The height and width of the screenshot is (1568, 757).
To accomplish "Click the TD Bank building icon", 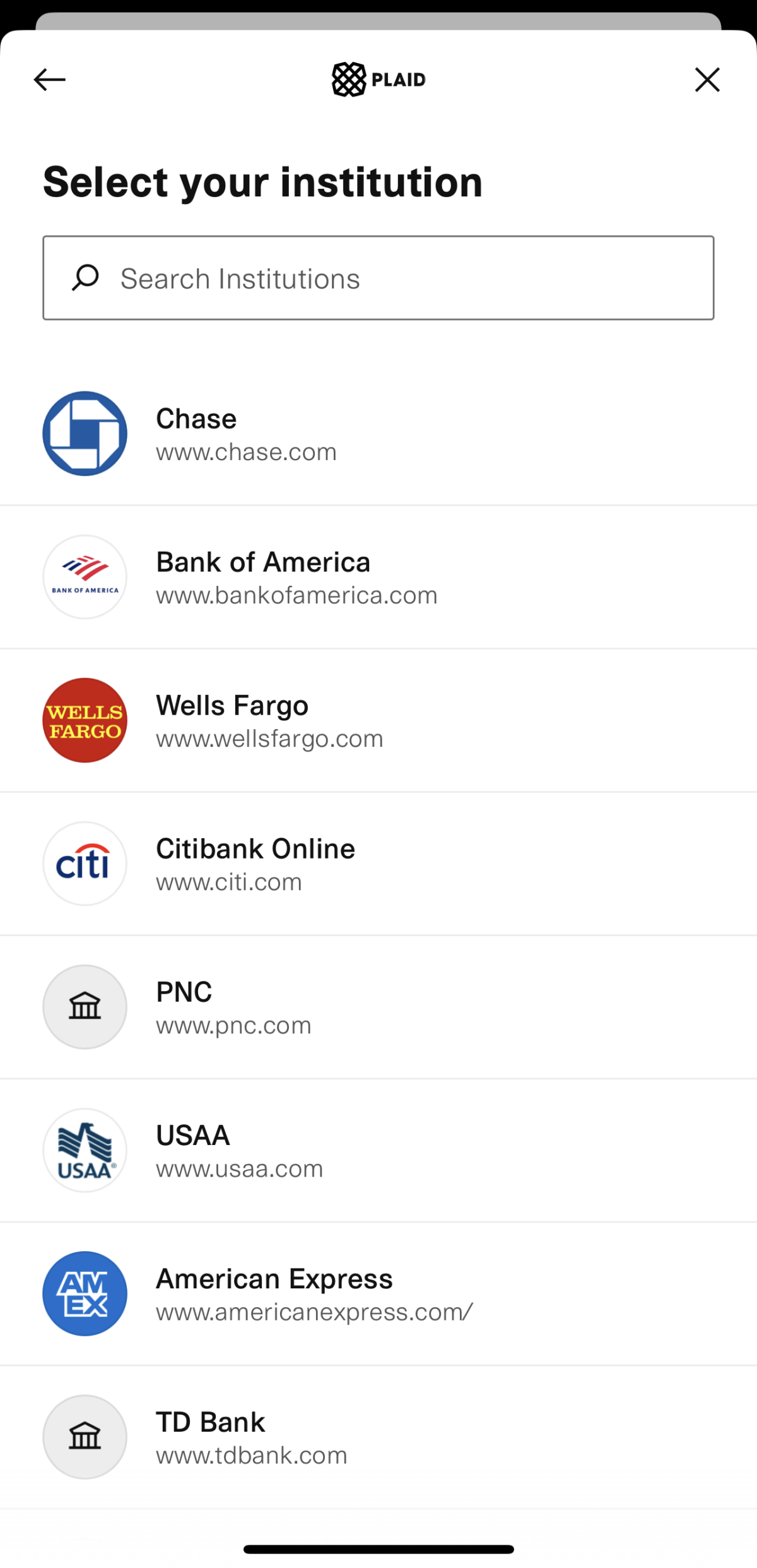I will tap(85, 1437).
